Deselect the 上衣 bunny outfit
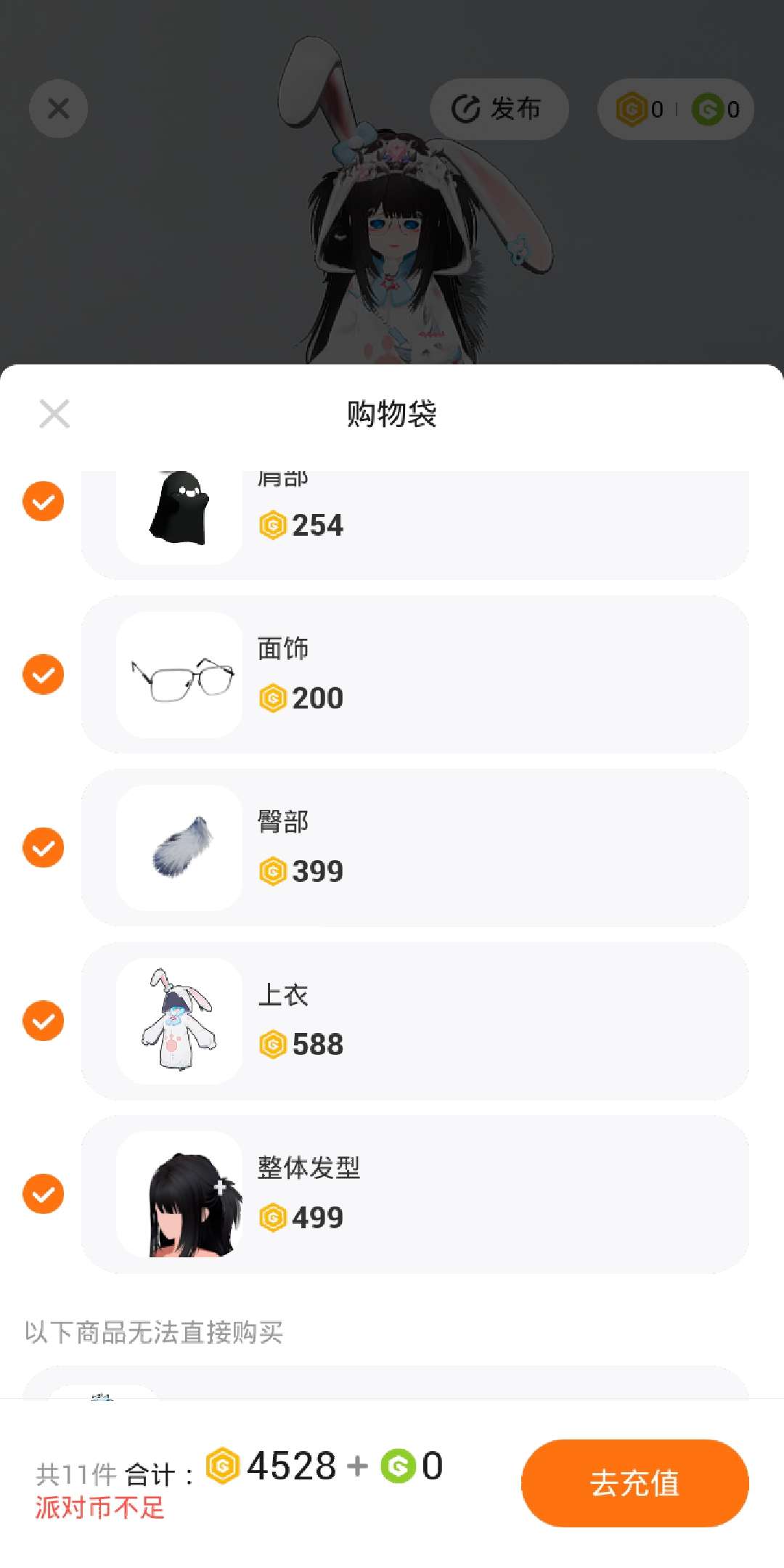Viewport: 784px width, 1568px height. pos(44,1021)
